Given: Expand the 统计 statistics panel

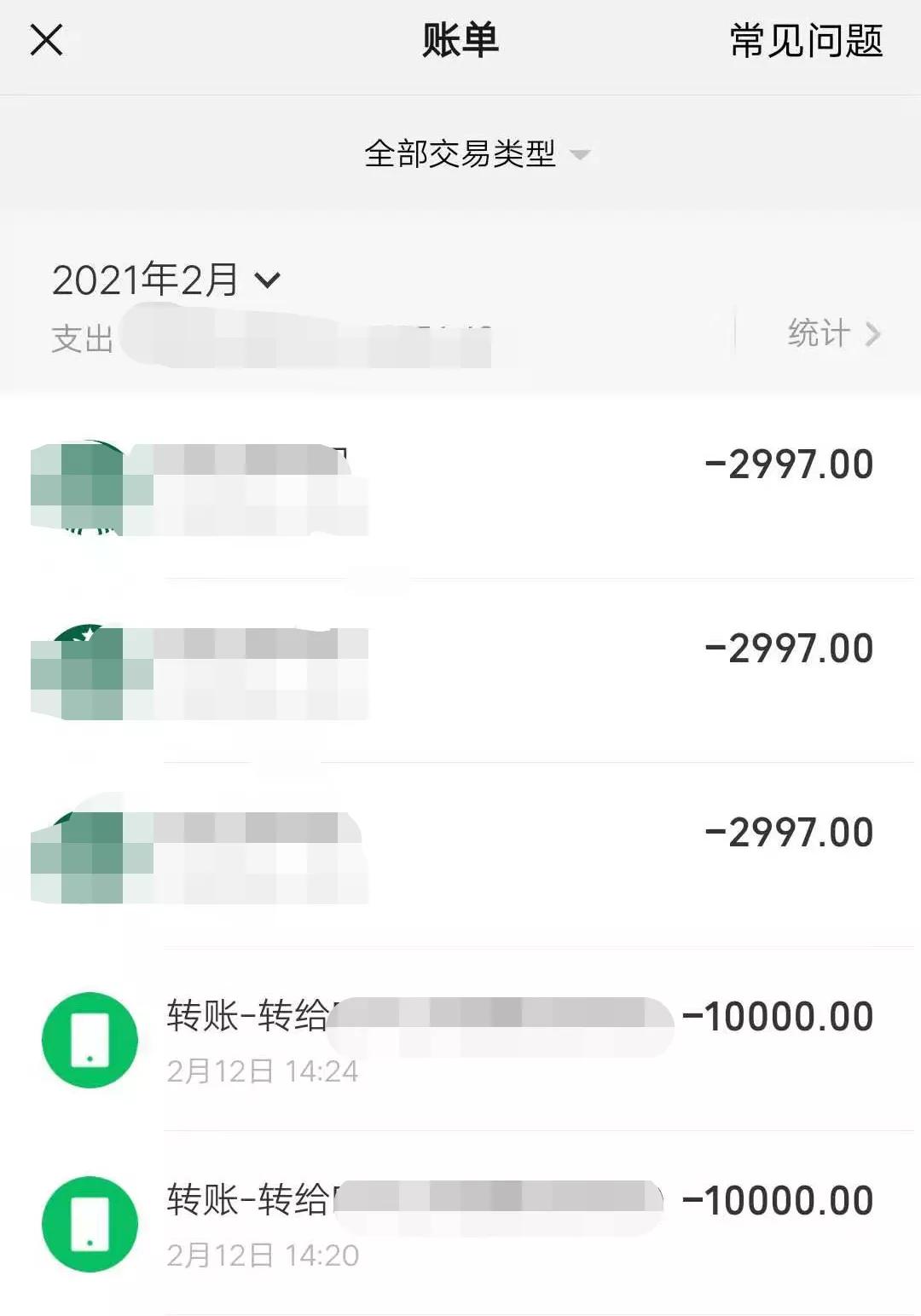Looking at the screenshot, I should coord(817,333).
